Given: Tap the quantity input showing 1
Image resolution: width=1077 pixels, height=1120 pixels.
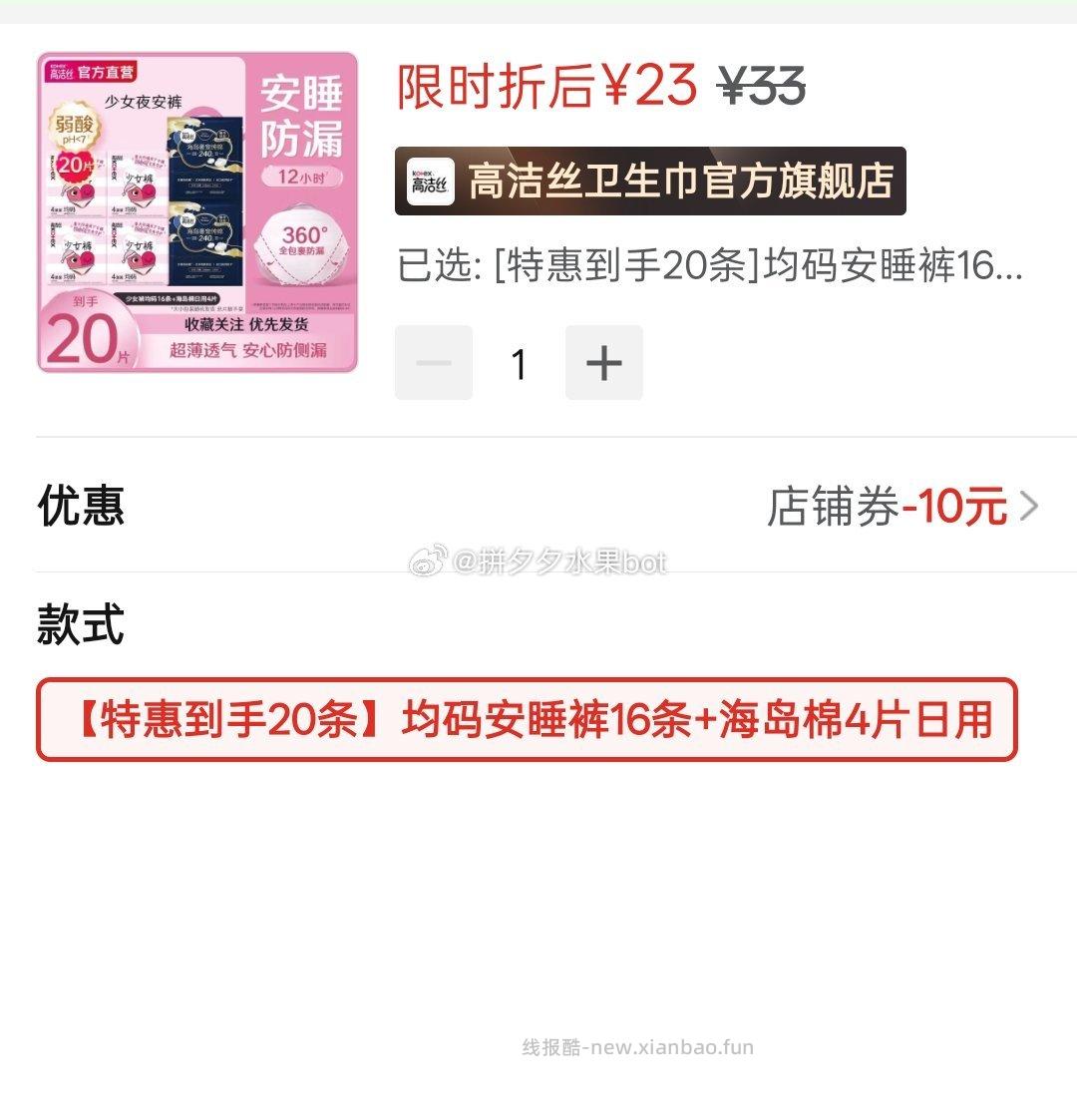Looking at the screenshot, I should (519, 362).
